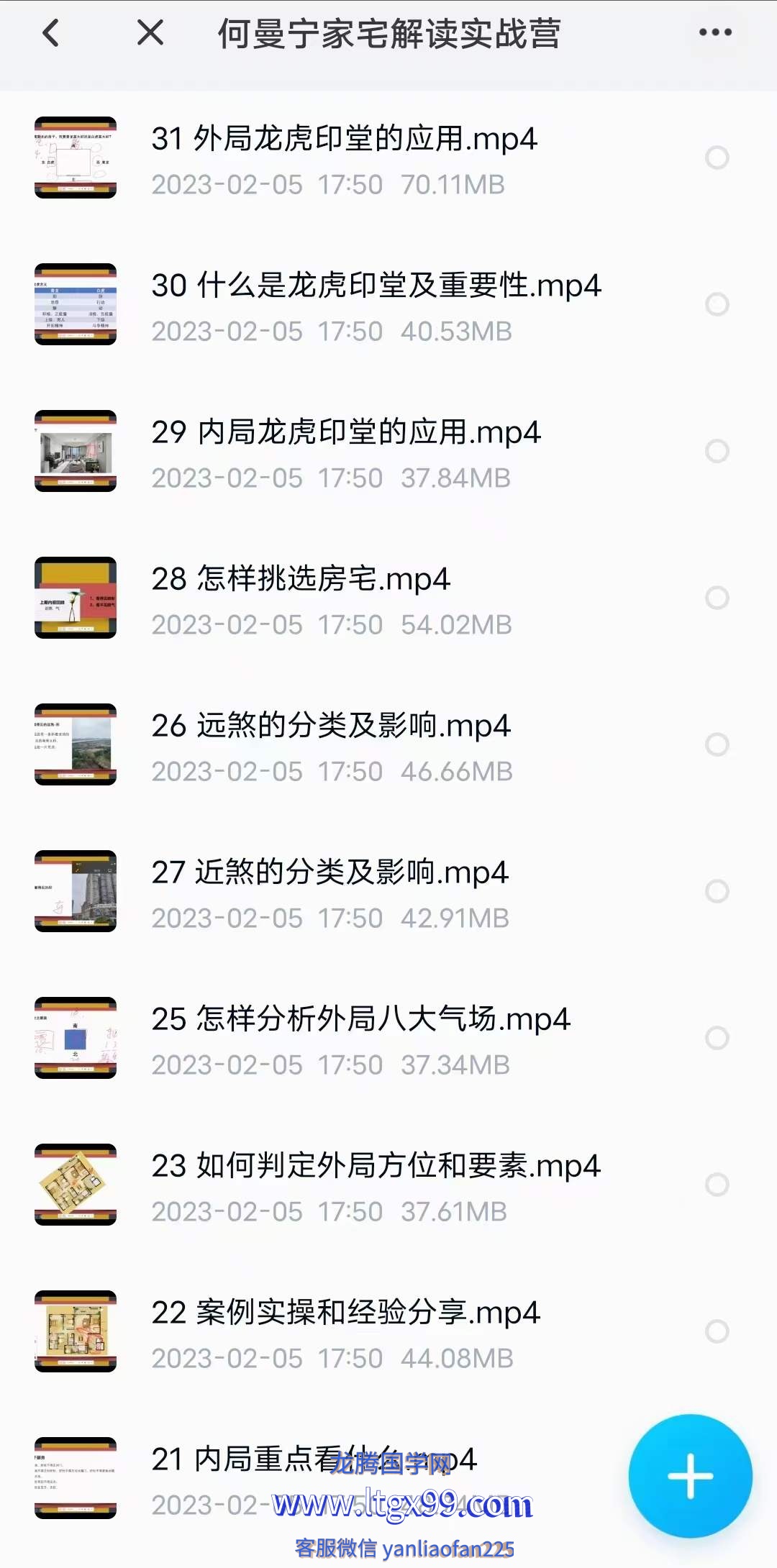This screenshot has height=1568, width=777.
Task: Mark the checkbox beside 29 内局龙虎印堂的应用
Action: [x=717, y=451]
